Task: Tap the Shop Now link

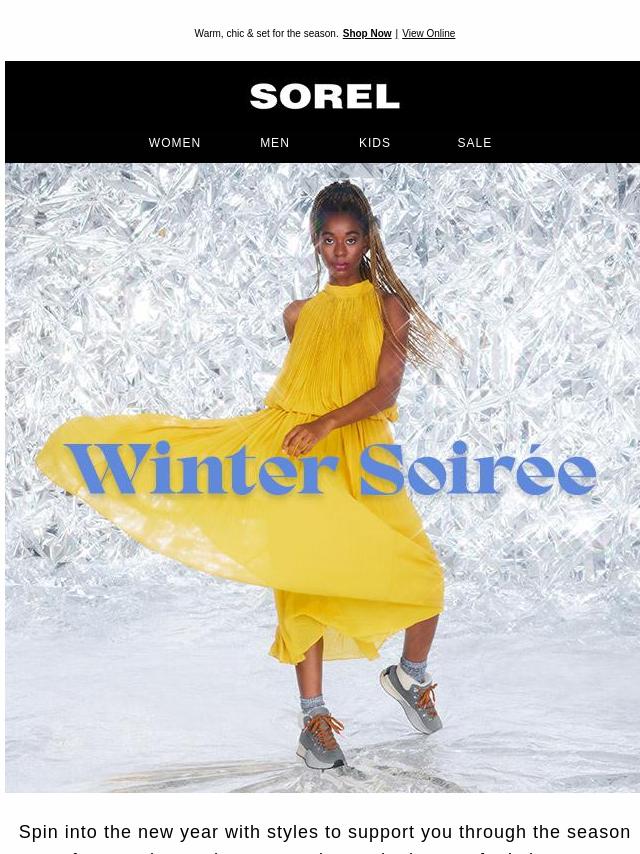Action: (x=366, y=34)
